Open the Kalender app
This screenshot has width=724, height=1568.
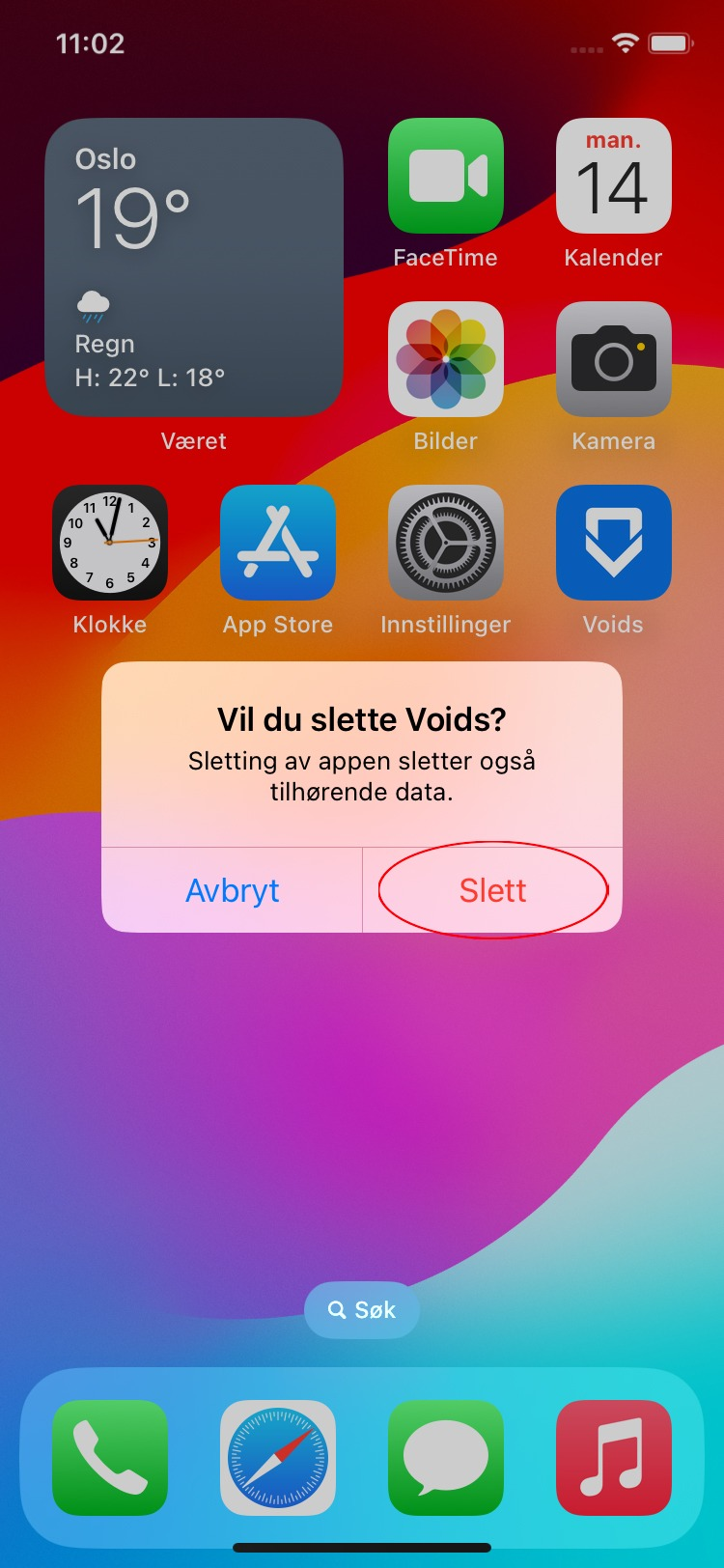pyautogui.click(x=613, y=176)
